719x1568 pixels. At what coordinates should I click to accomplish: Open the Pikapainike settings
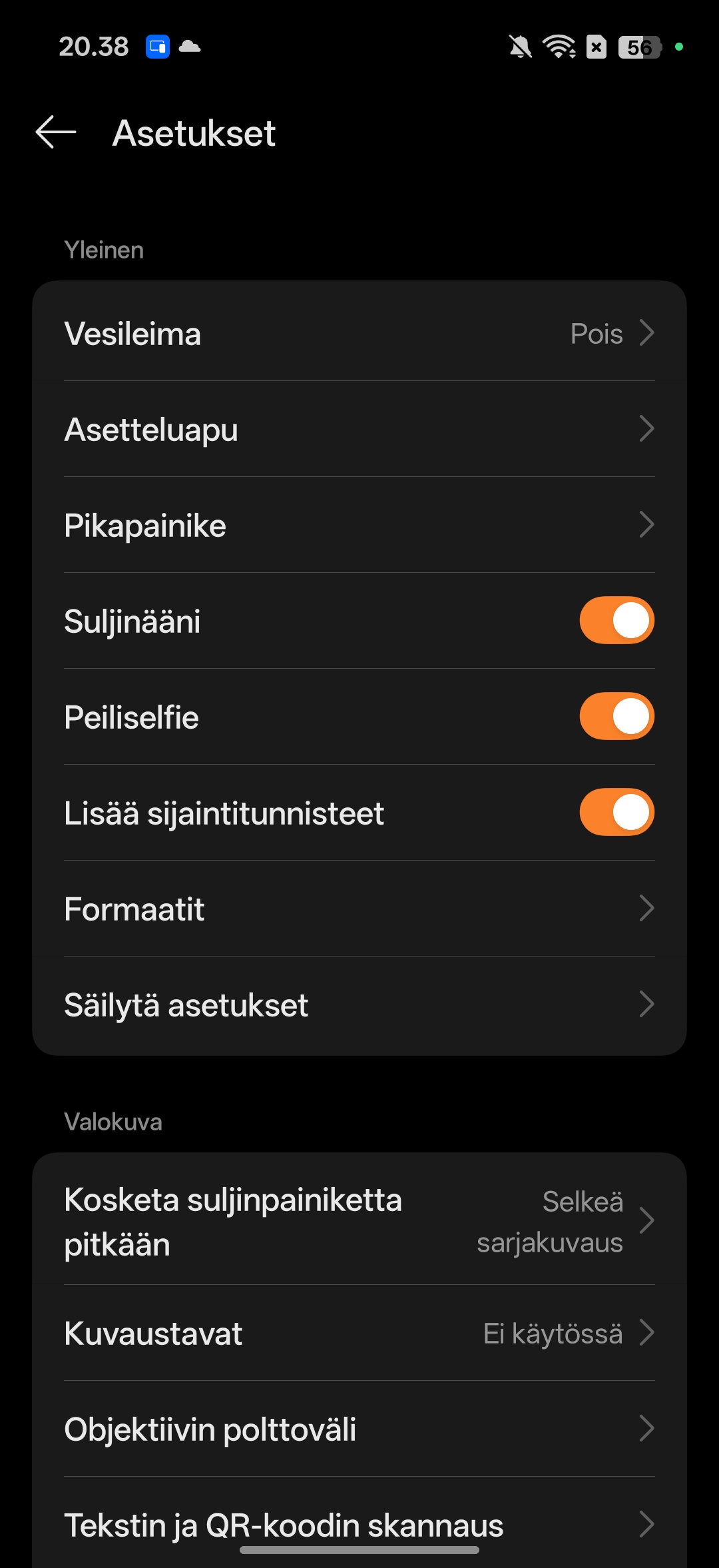pos(359,525)
